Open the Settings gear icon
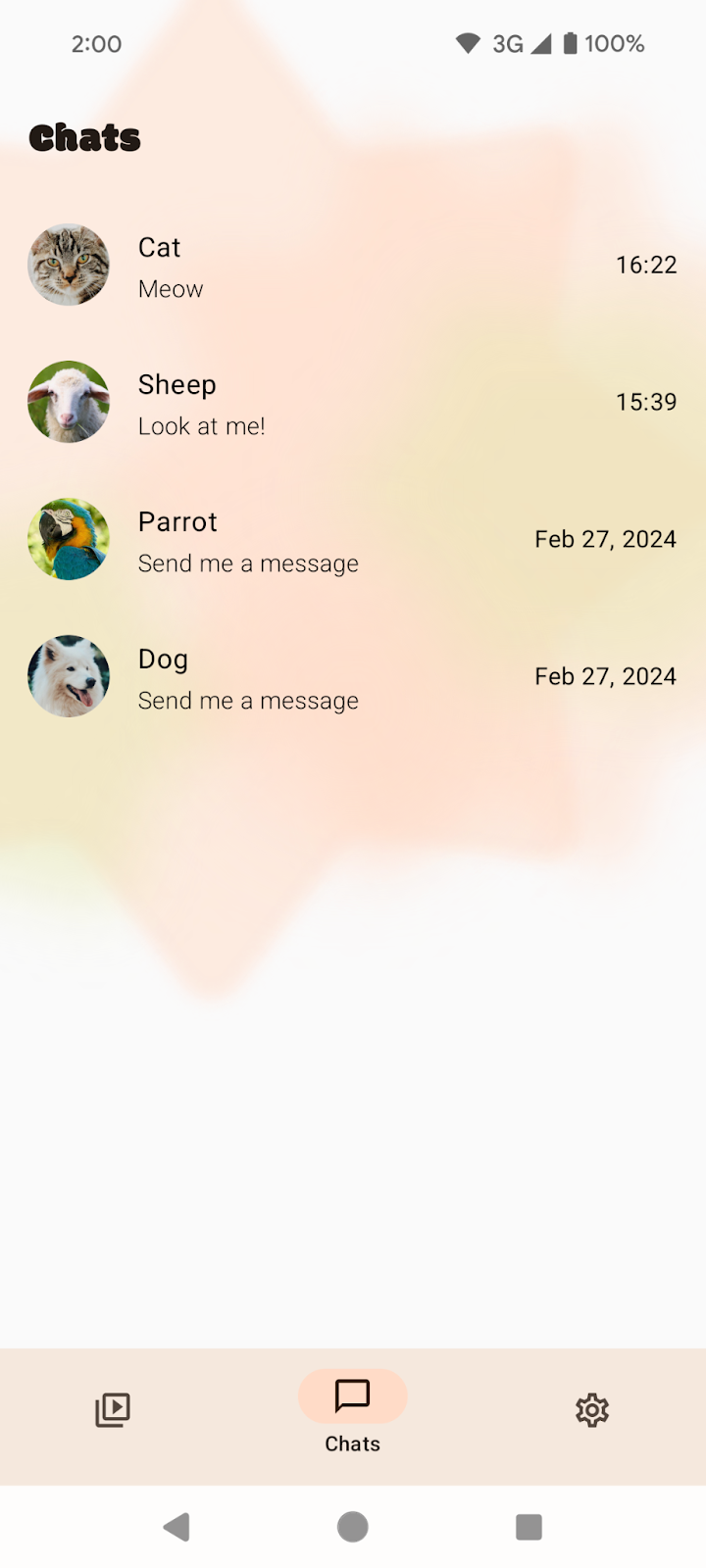 click(592, 1409)
